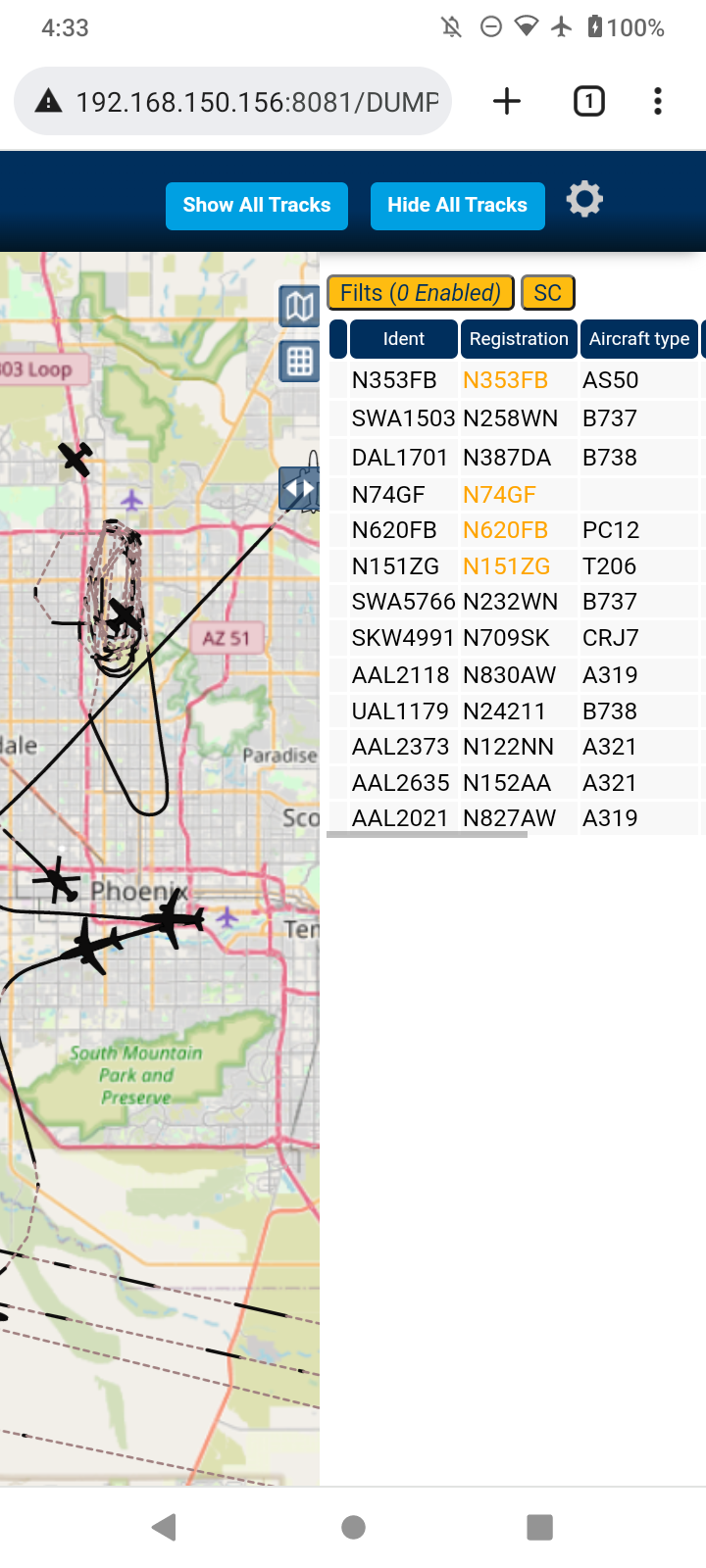This screenshot has height=1568, width=706.
Task: Toggle the grid icon on the map
Action: tap(299, 362)
